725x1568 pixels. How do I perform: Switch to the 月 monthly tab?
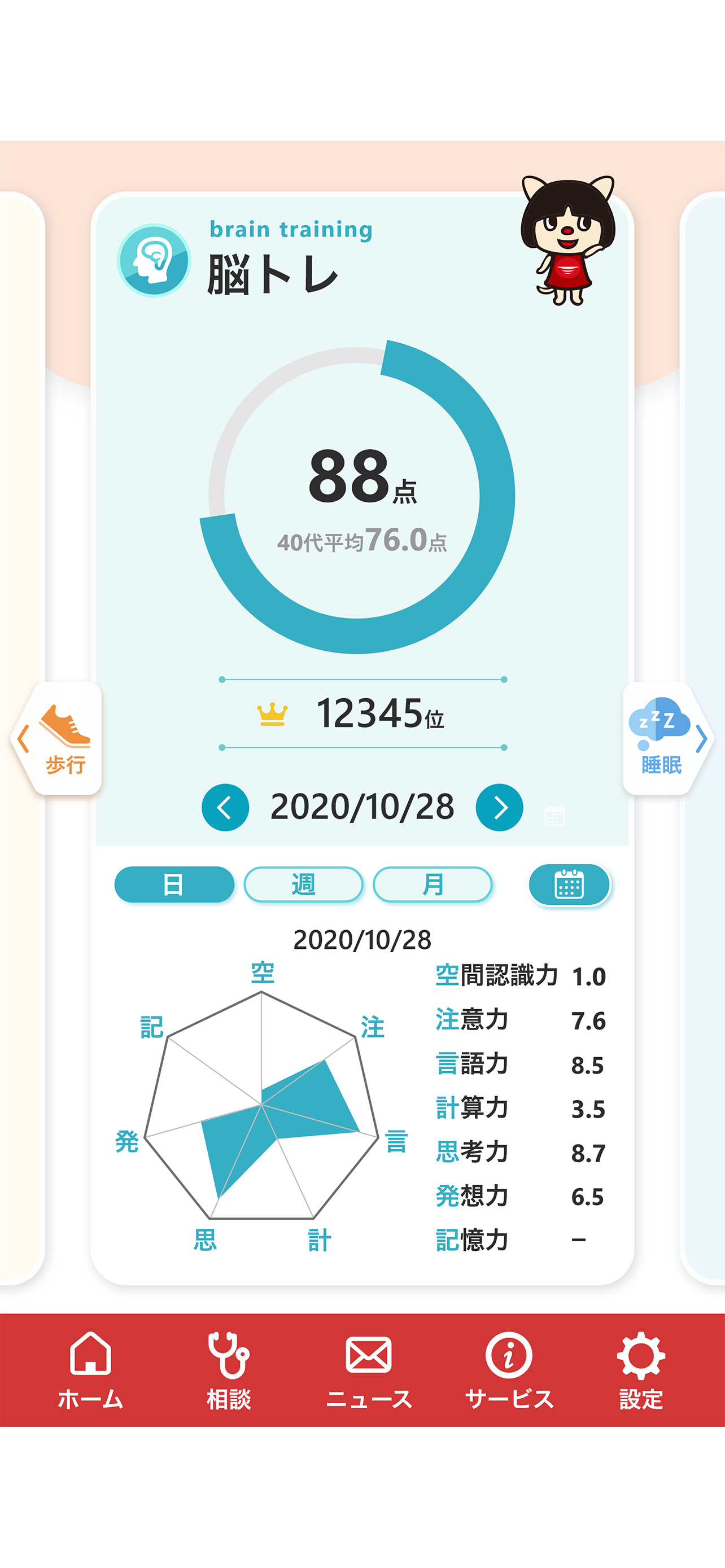[x=433, y=885]
